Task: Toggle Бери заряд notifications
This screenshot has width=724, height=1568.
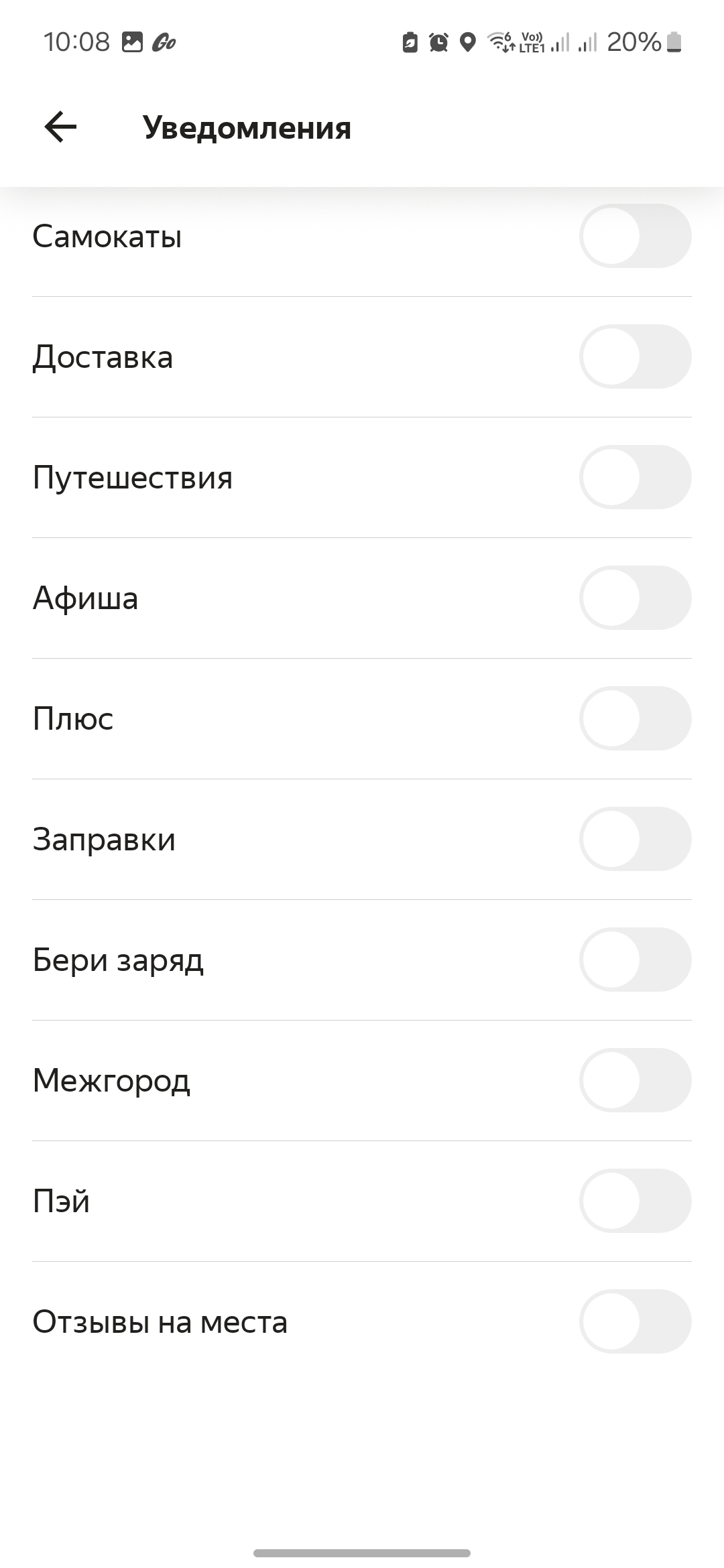Action: (635, 960)
